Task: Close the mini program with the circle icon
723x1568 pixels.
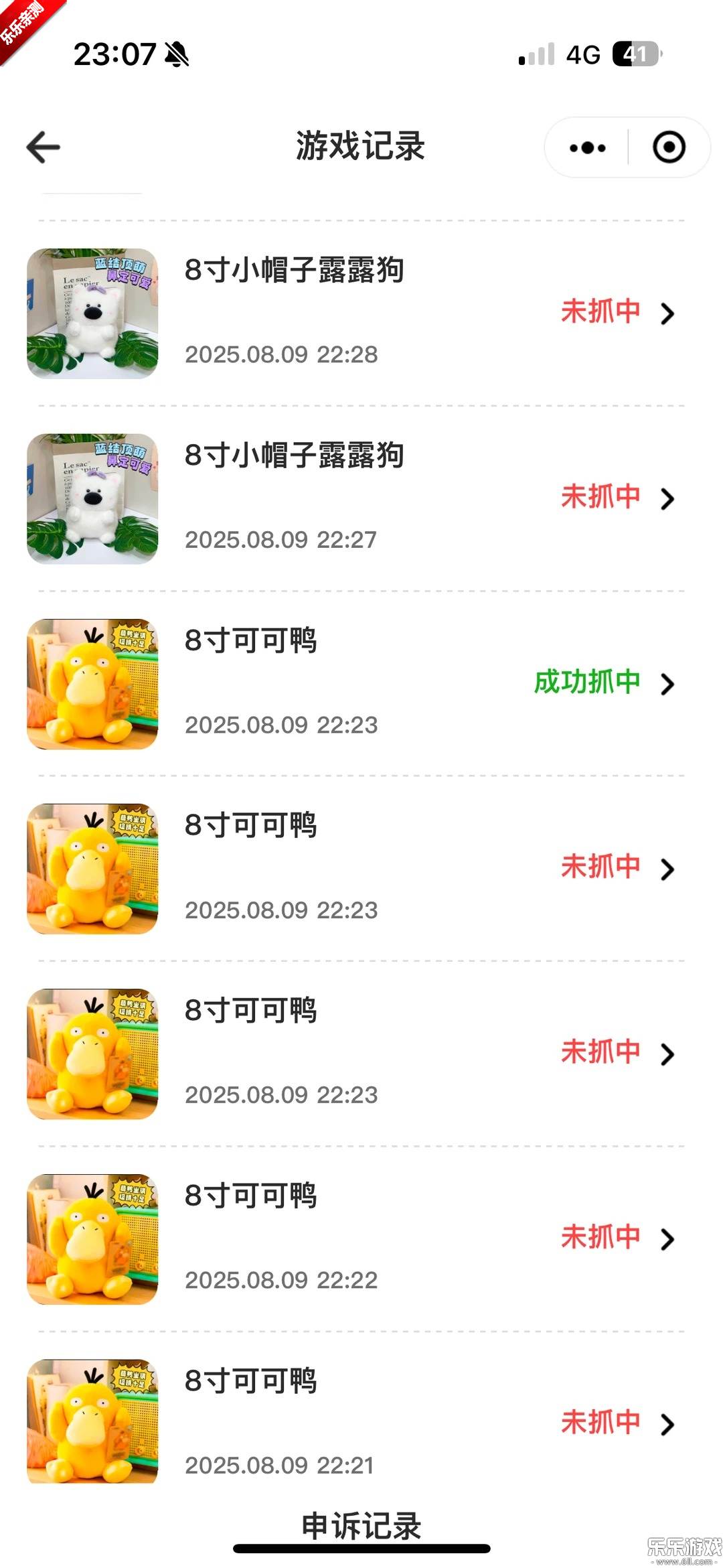Action: click(669, 147)
